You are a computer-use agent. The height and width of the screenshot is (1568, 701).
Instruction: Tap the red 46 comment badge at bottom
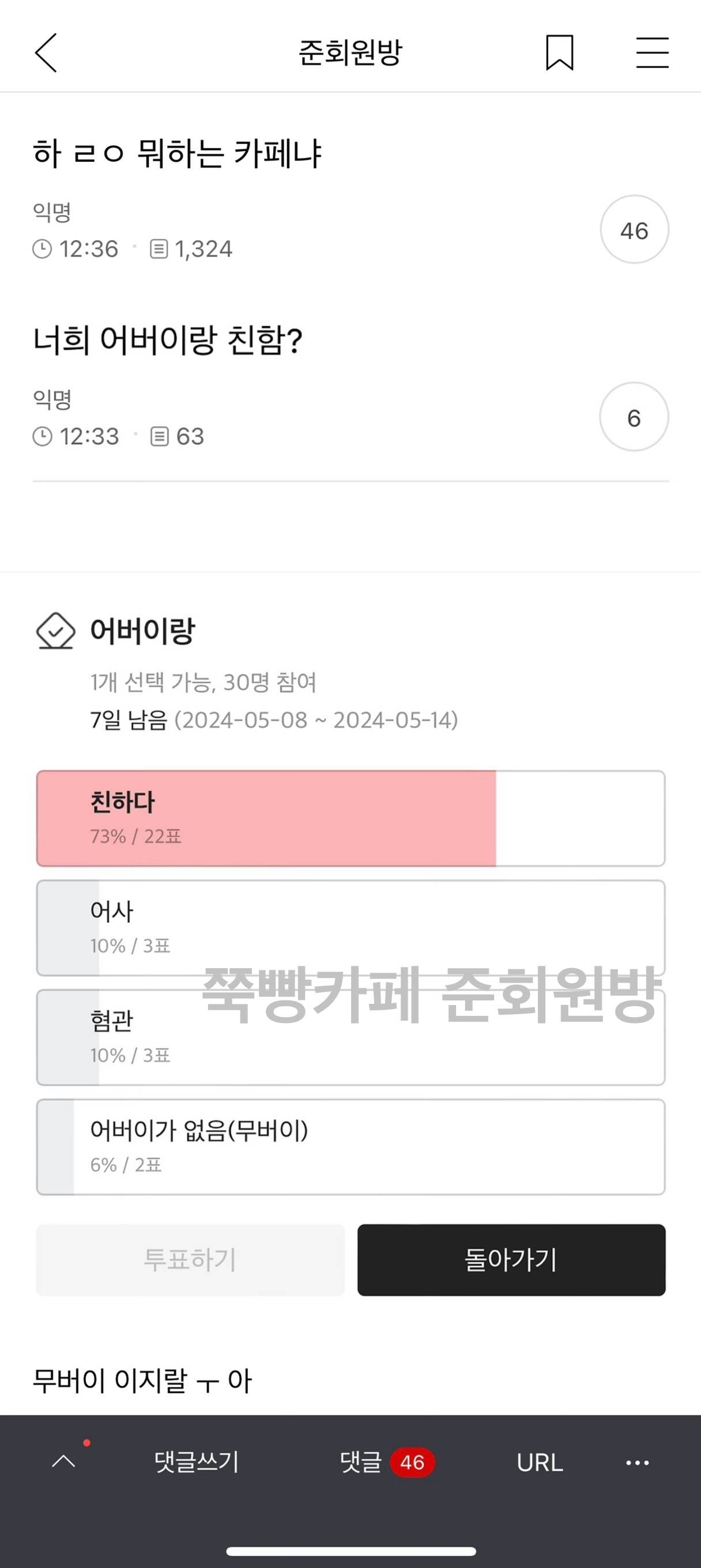click(x=412, y=1463)
